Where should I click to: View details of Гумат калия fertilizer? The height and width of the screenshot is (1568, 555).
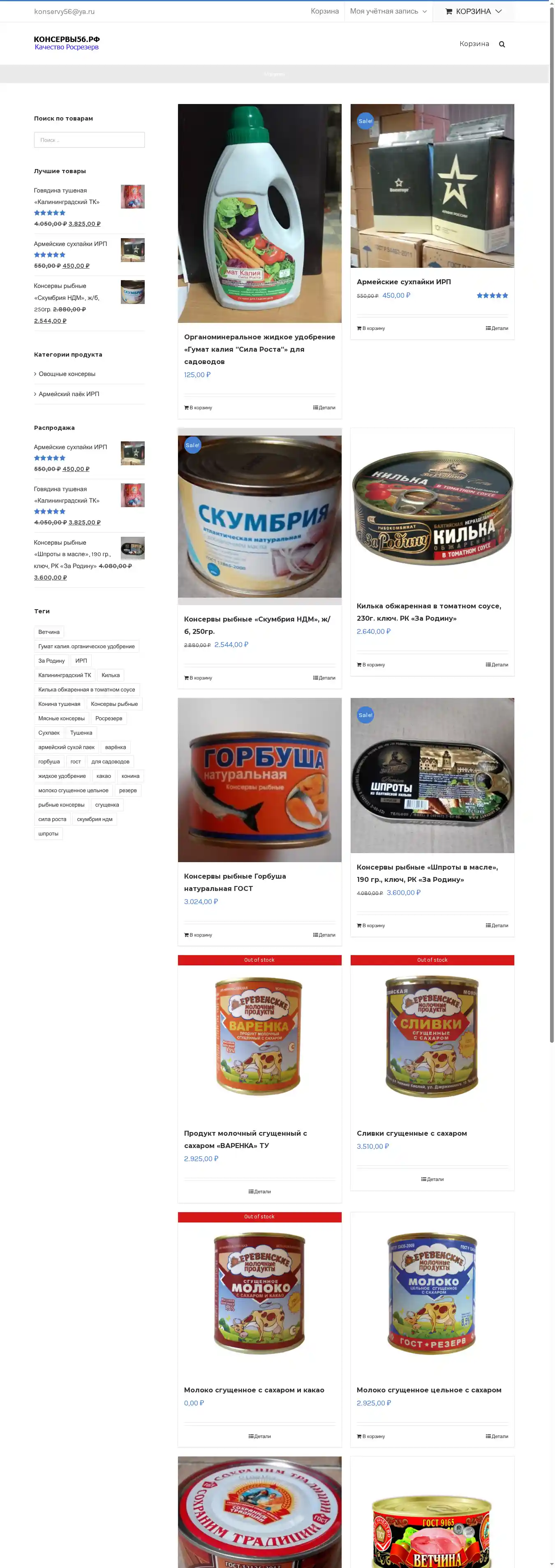(324, 408)
